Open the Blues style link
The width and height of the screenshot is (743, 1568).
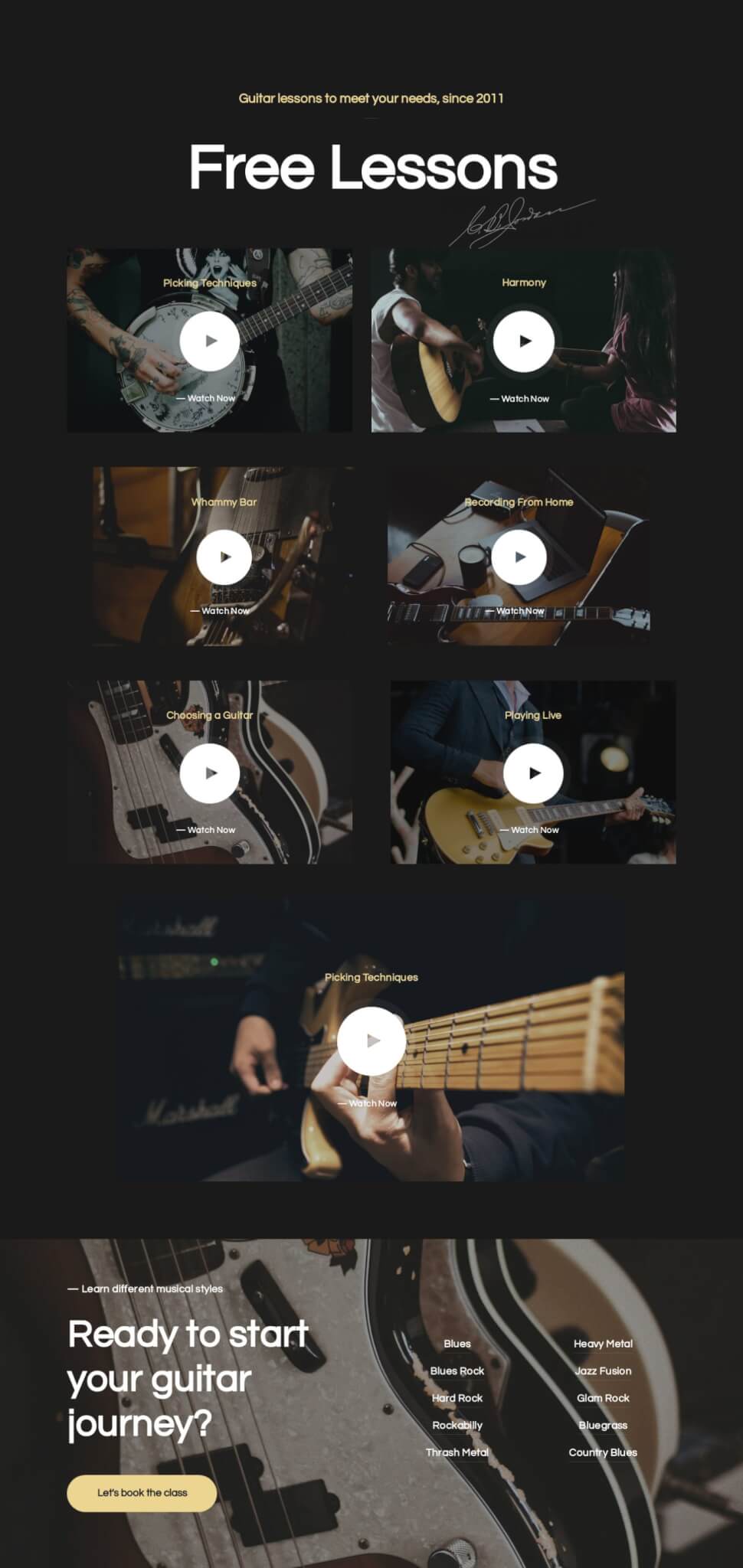click(x=457, y=1344)
